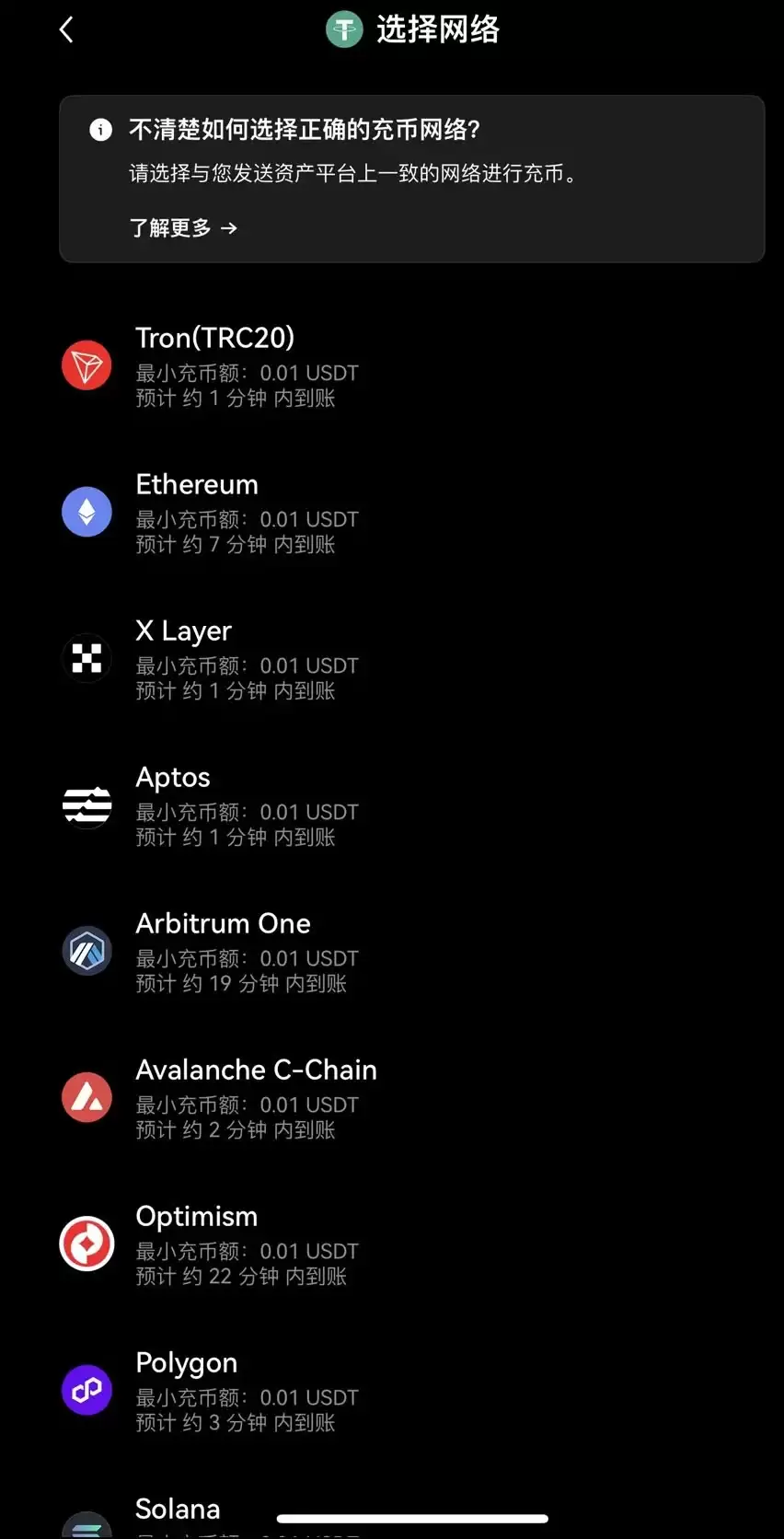This screenshot has height=1539, width=784.
Task: Choose Avalanche C-Chain network
Action: click(256, 1097)
